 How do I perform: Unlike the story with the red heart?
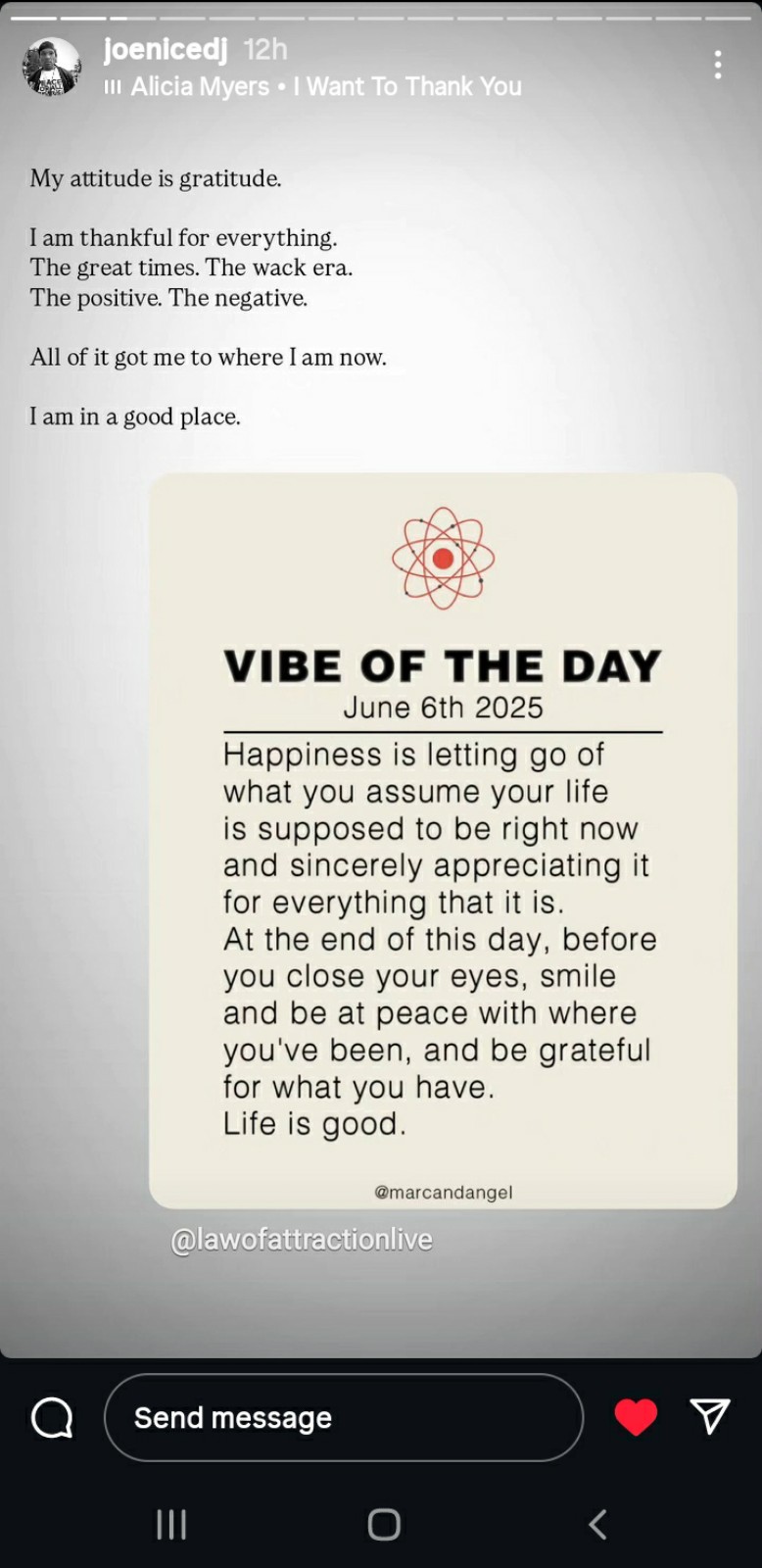click(636, 1417)
